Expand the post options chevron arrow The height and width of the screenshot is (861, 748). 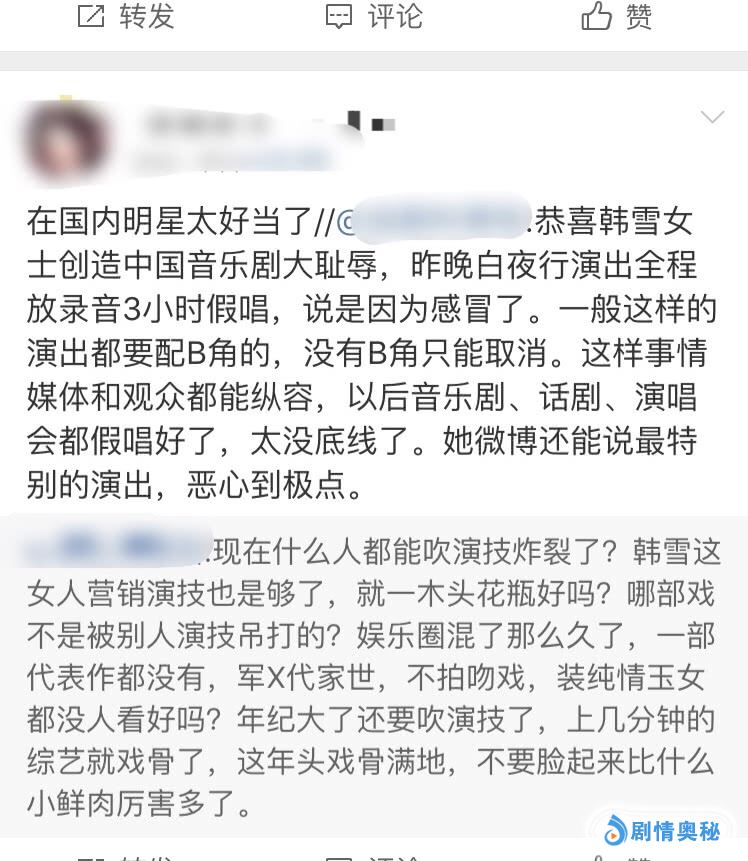tap(712, 118)
